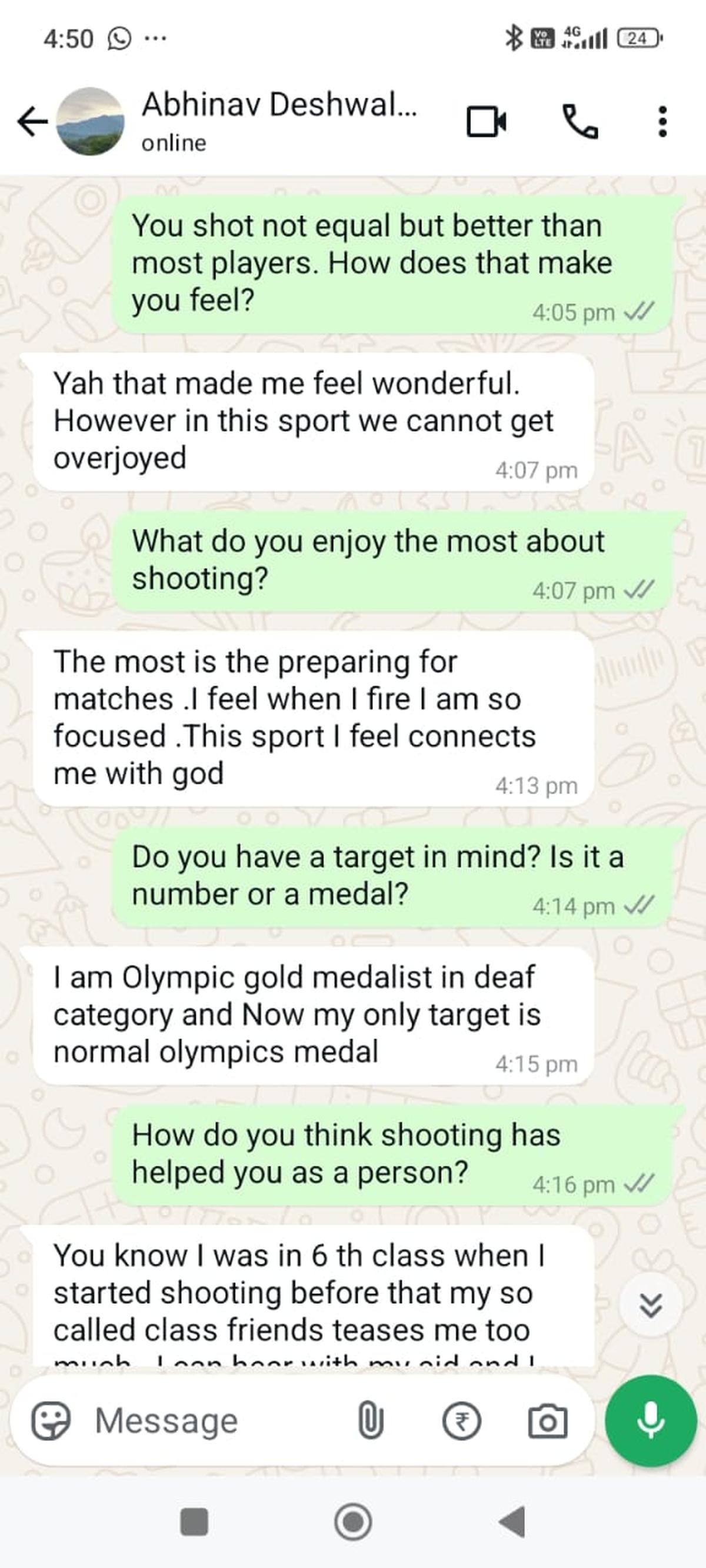Start a voice call with Abhinav

click(580, 122)
